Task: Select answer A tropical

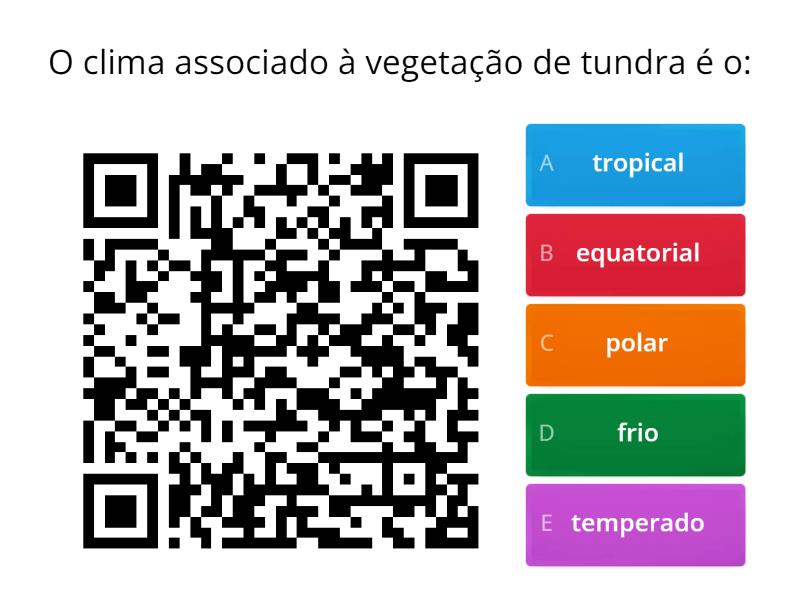Action: coord(636,164)
